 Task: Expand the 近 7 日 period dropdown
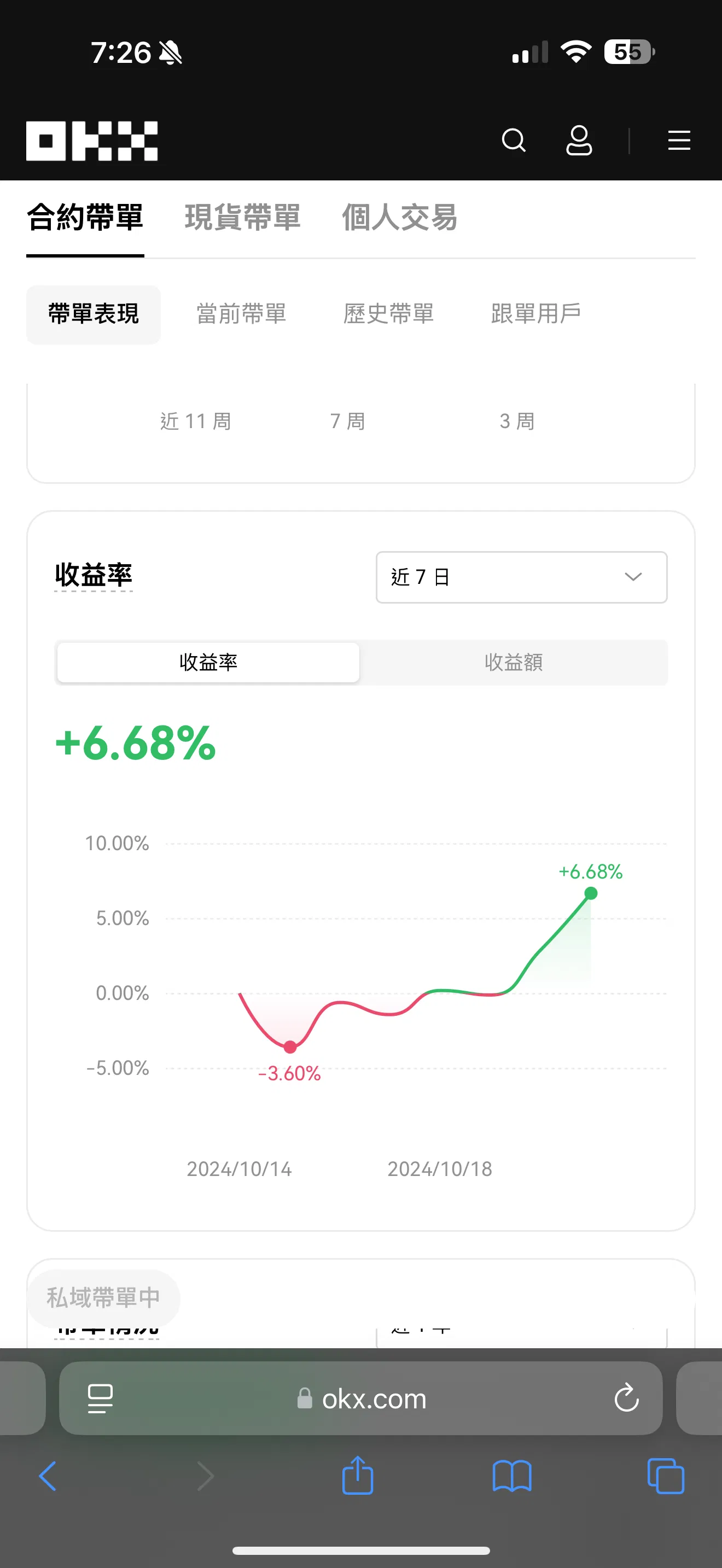[x=521, y=577]
